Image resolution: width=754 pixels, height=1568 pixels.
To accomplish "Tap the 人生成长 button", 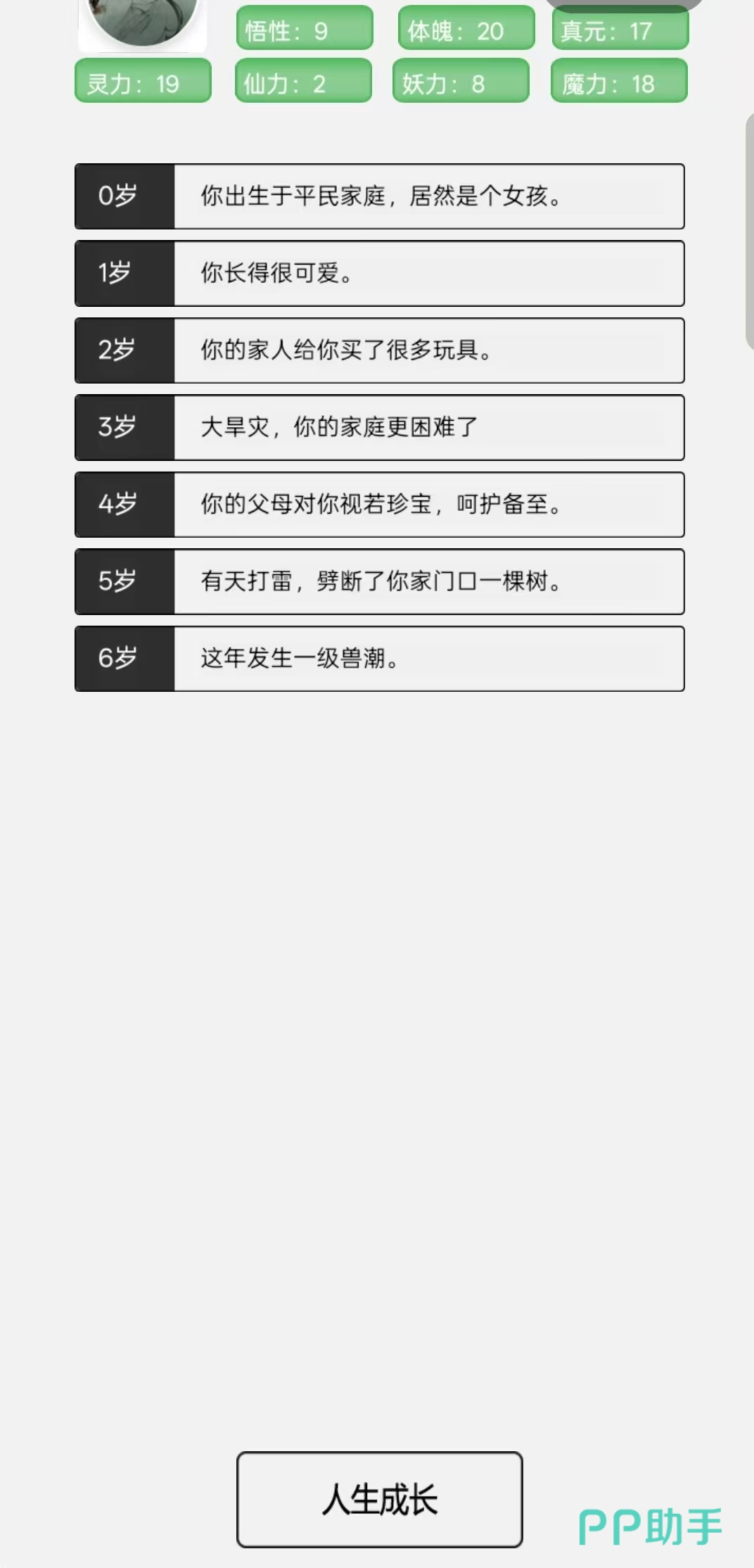I will coord(379,1499).
